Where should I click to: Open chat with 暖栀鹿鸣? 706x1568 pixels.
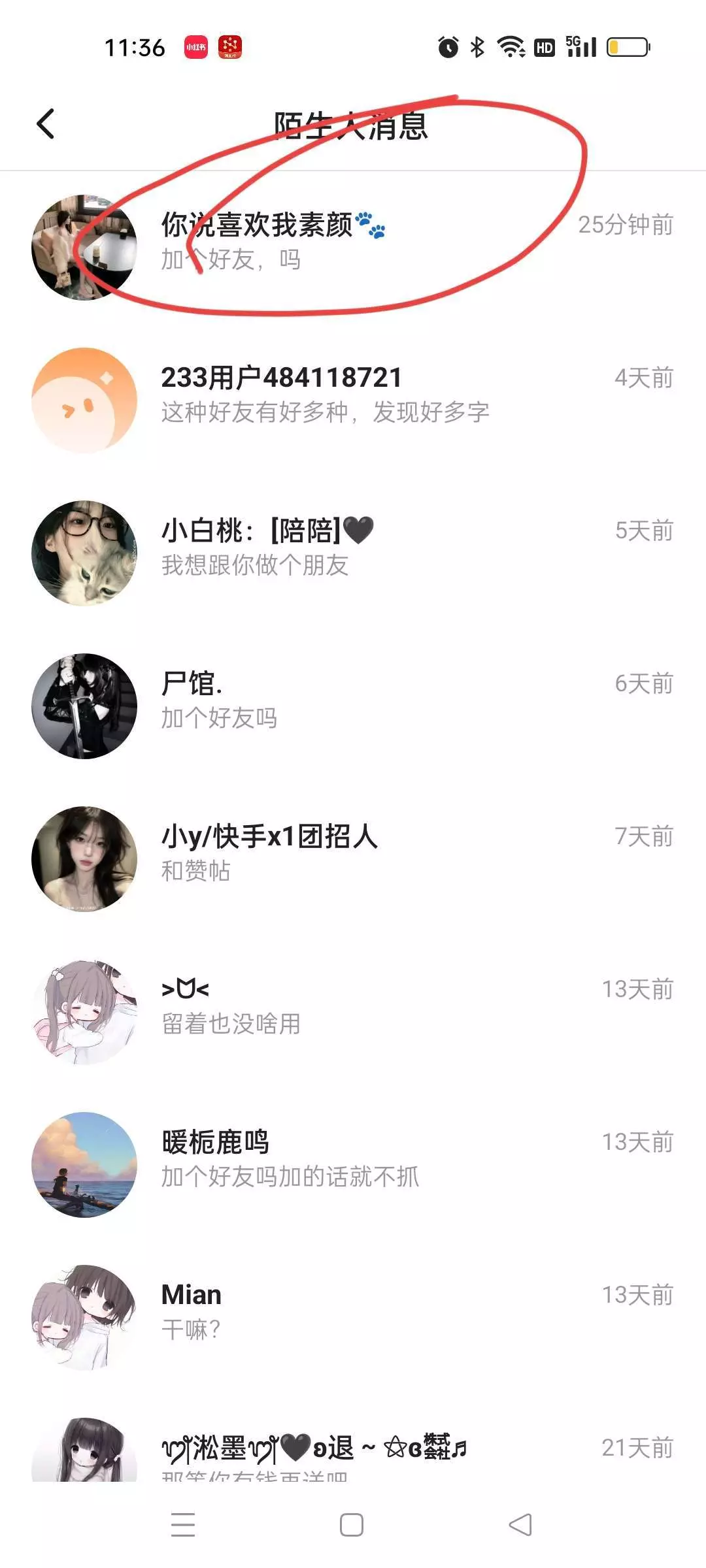[353, 1160]
